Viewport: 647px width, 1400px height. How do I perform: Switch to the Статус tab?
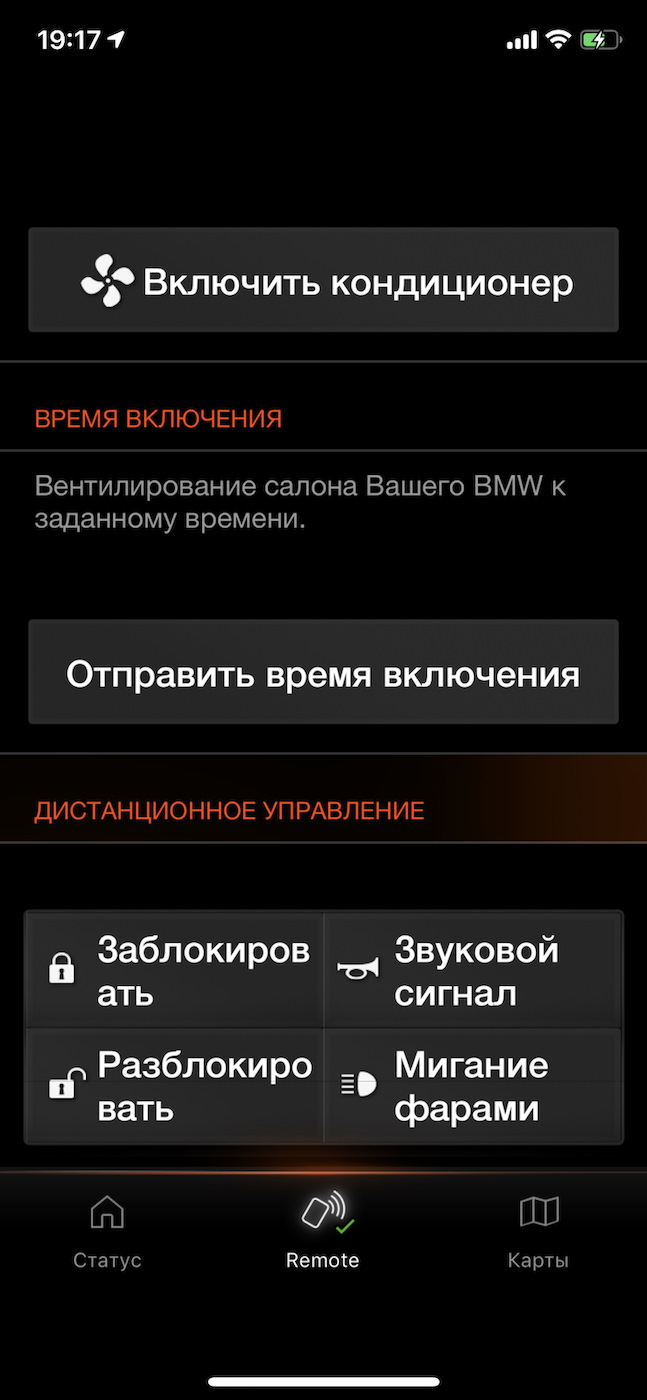click(x=107, y=1232)
